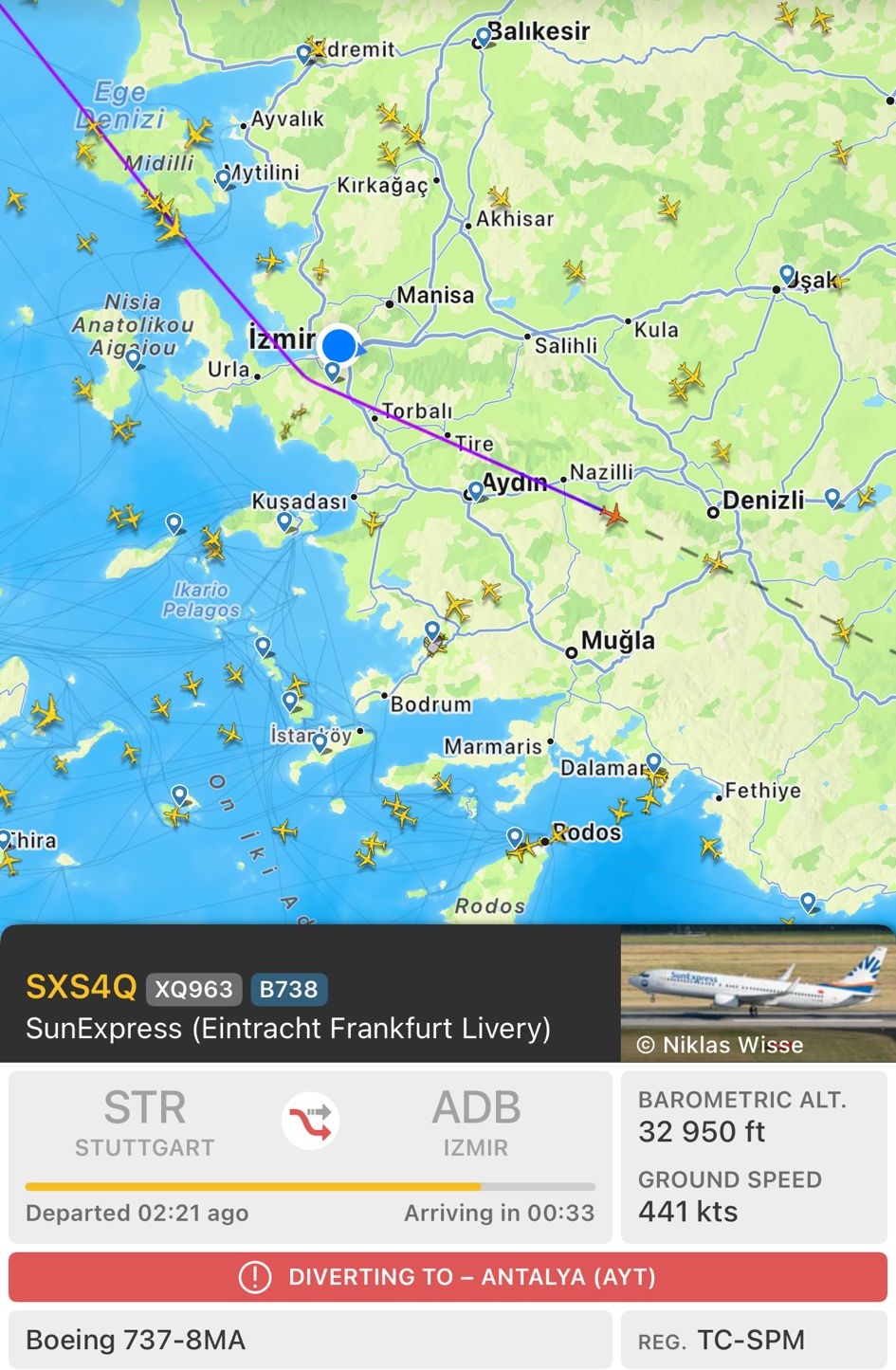The image size is (896, 1370).
Task: Tap the airport pin near Izmir
Action: 332,371
